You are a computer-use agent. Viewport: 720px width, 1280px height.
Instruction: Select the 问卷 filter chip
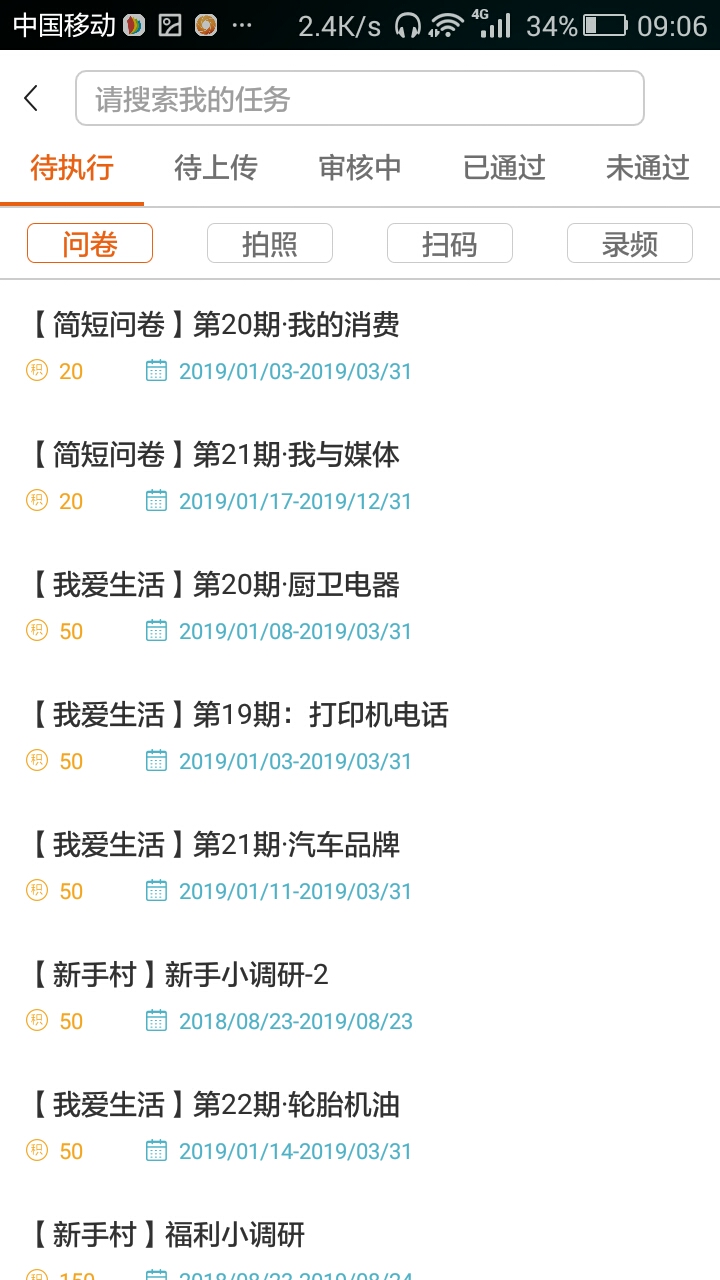(x=90, y=243)
